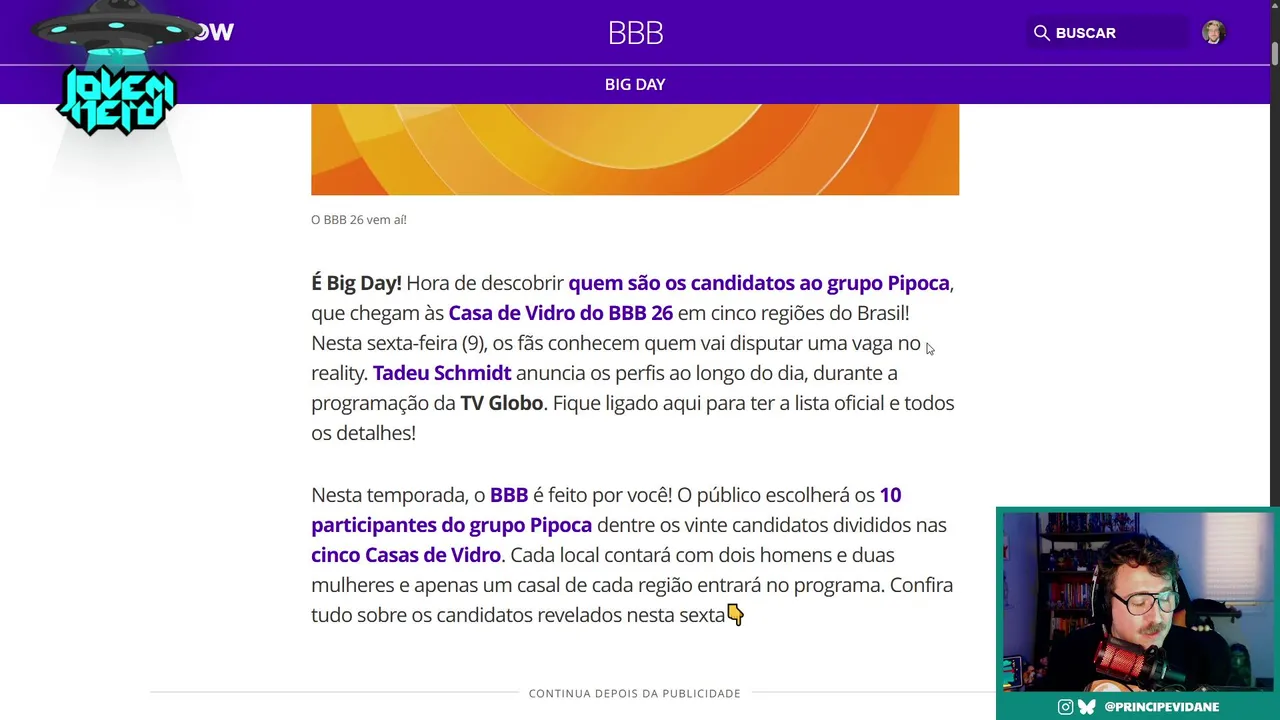
Task: Open the Tadeu Schmidt link
Action: (441, 373)
